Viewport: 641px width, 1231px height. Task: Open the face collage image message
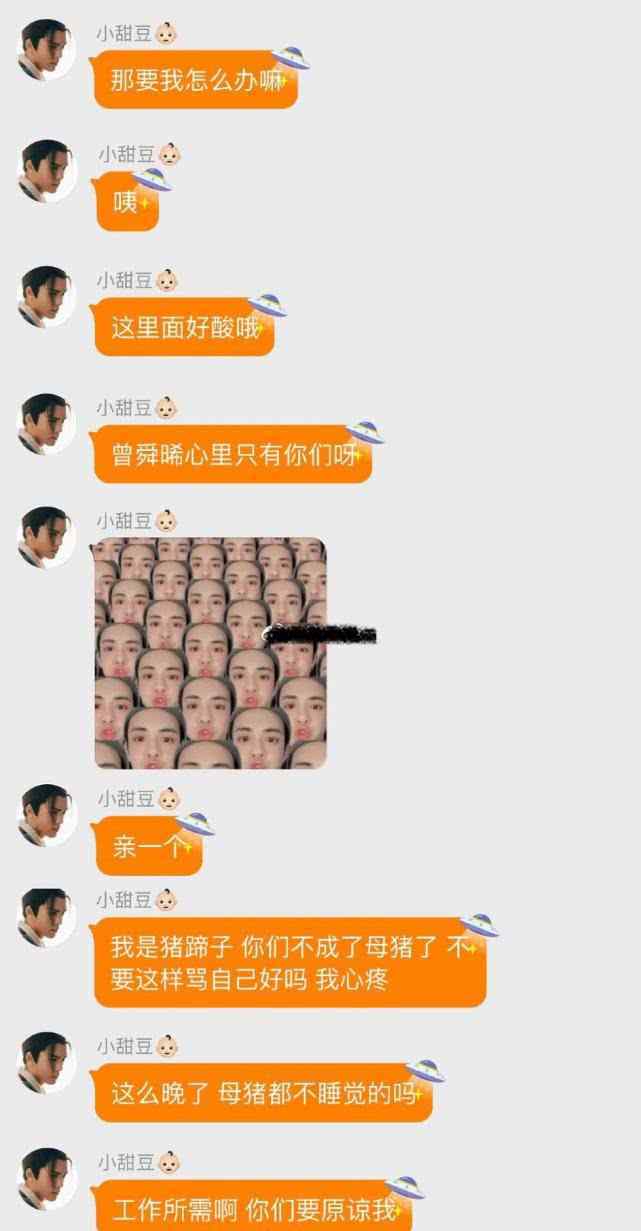[210, 653]
